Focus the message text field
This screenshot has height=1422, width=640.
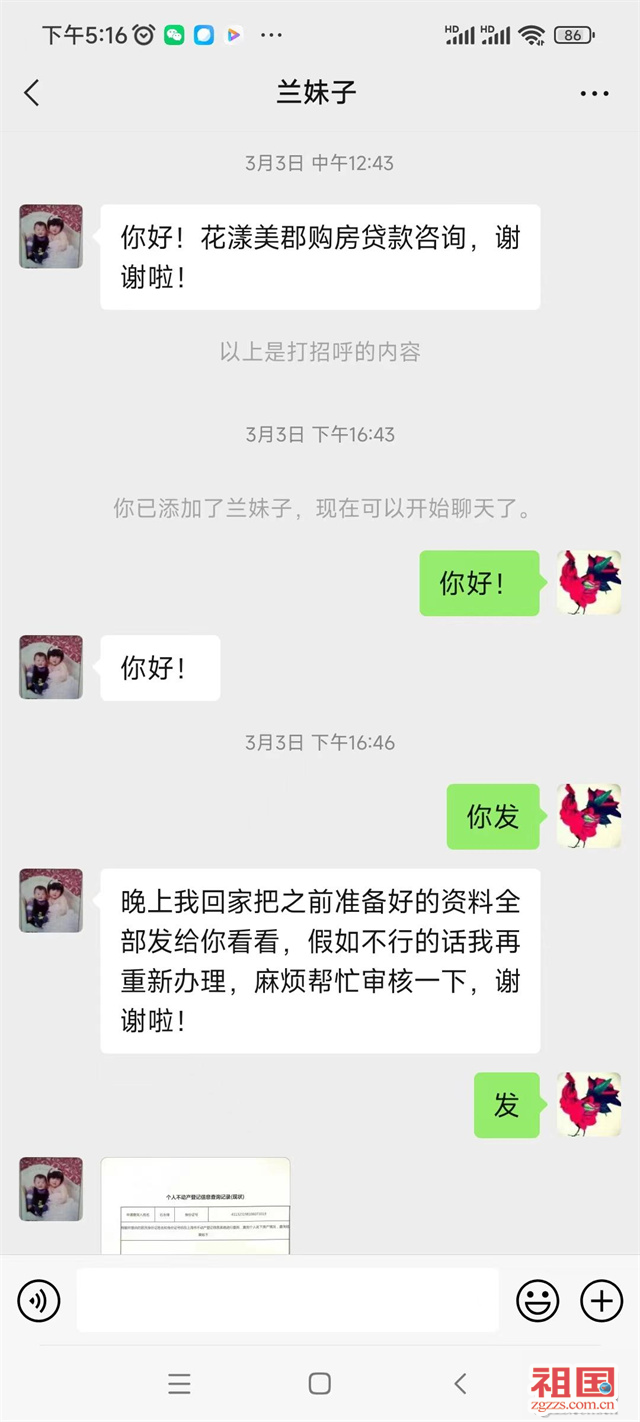tap(287, 1300)
